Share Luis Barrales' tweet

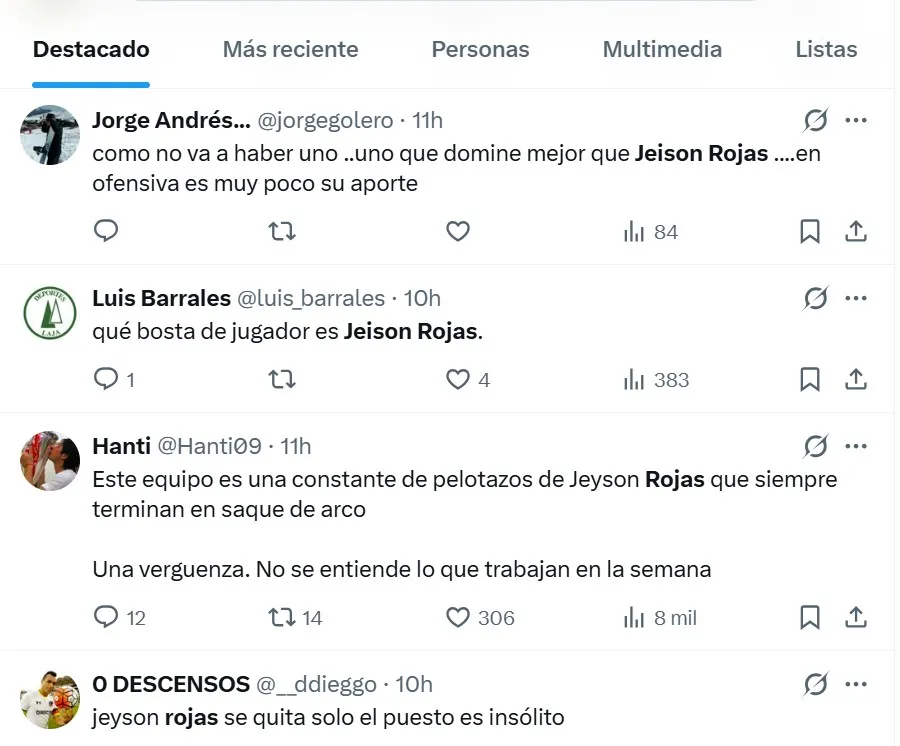[856, 380]
